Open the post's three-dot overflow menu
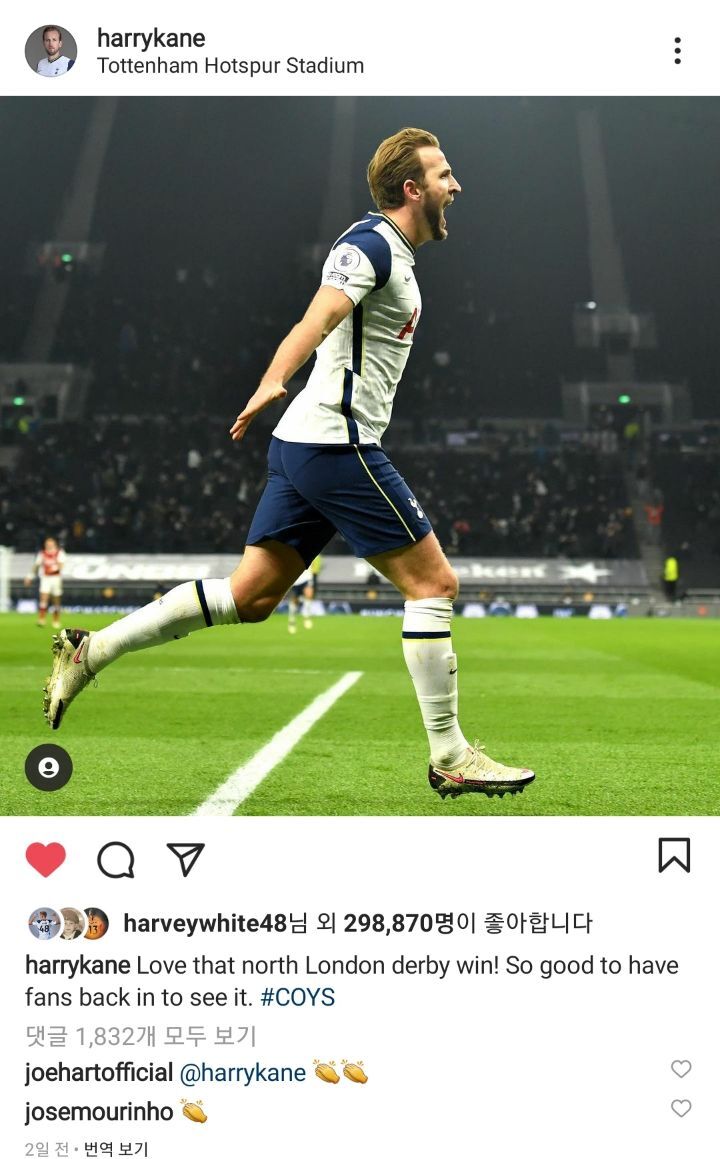The height and width of the screenshot is (1159, 720). pyautogui.click(x=677, y=51)
